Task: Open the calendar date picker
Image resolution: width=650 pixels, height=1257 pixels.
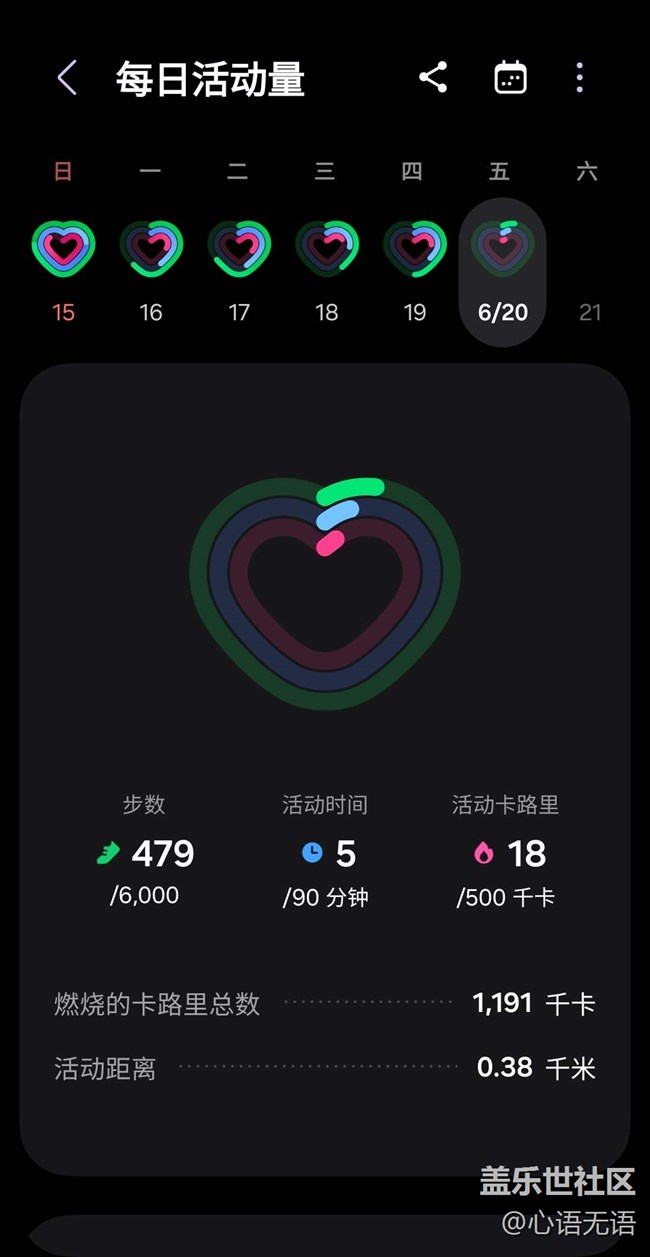Action: point(510,78)
